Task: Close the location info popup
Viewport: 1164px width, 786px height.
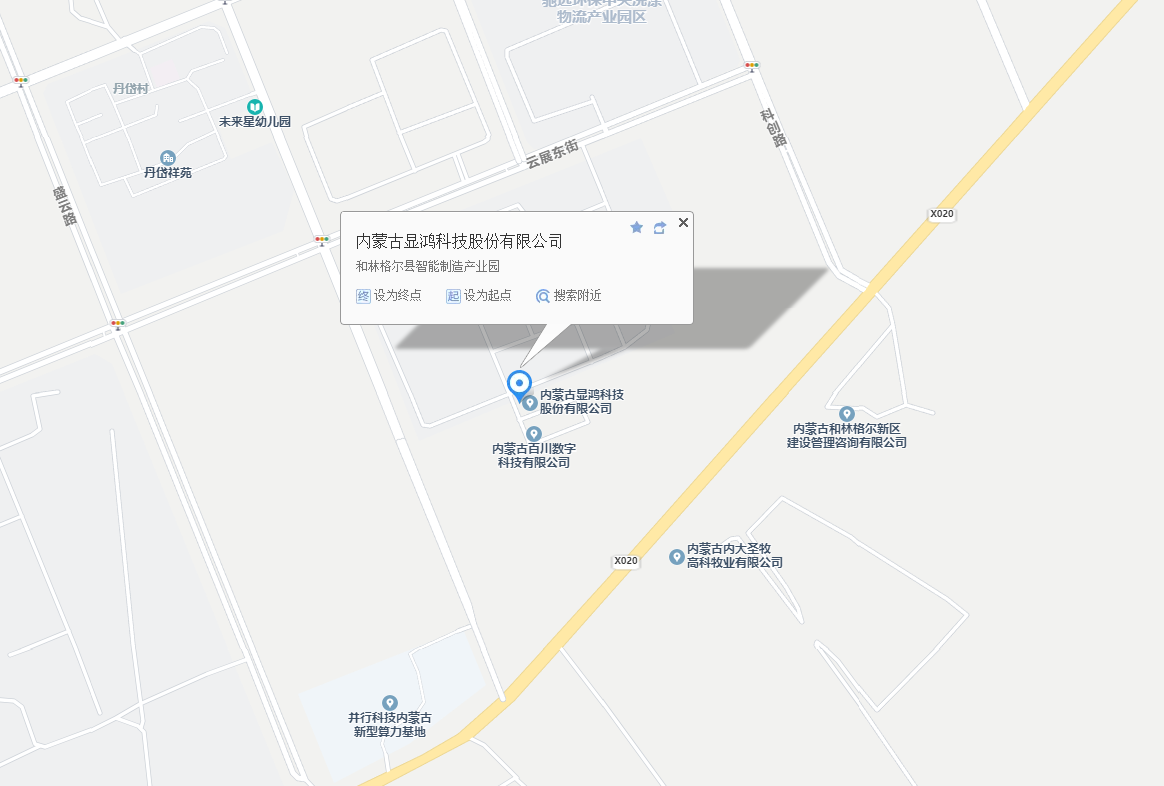Action: (683, 223)
